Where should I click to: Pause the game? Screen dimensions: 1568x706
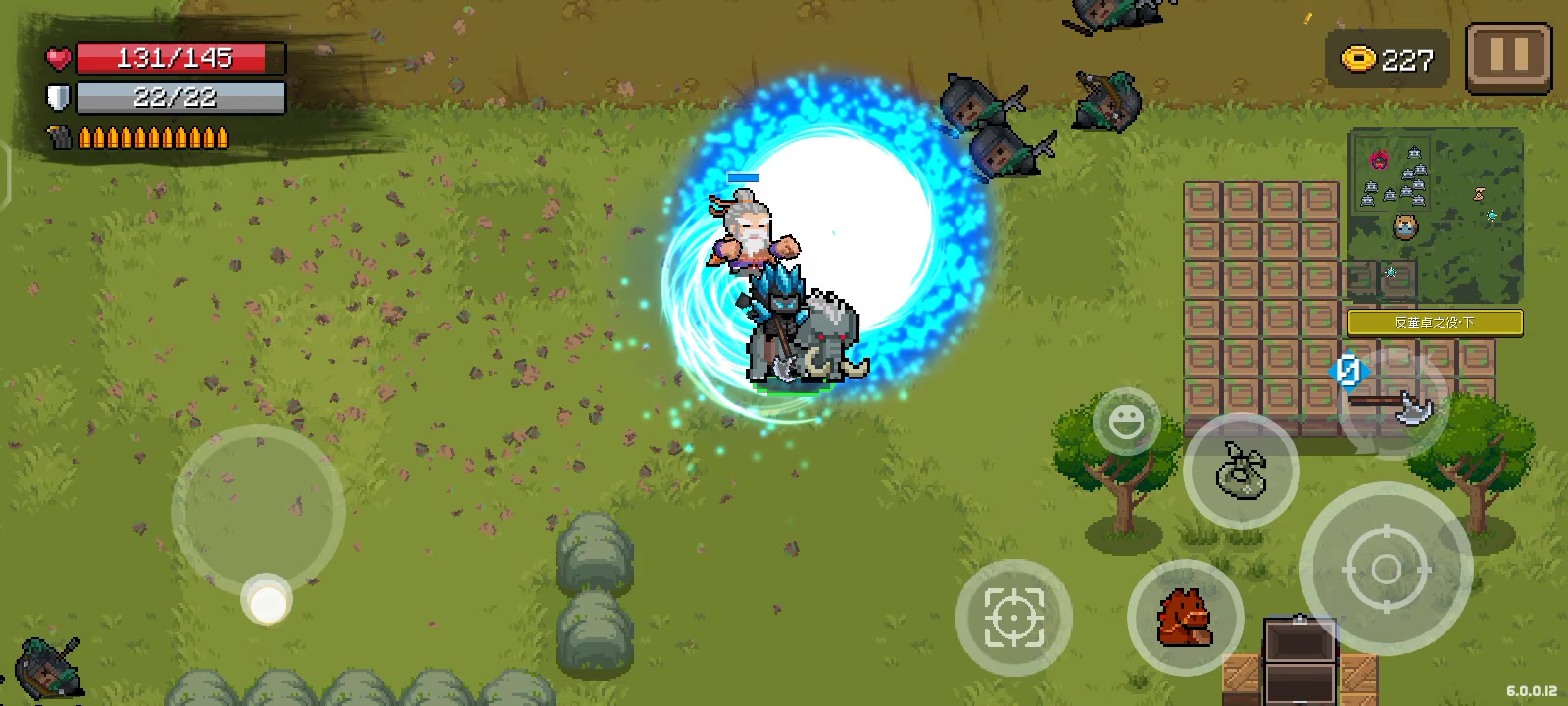pos(1508,58)
